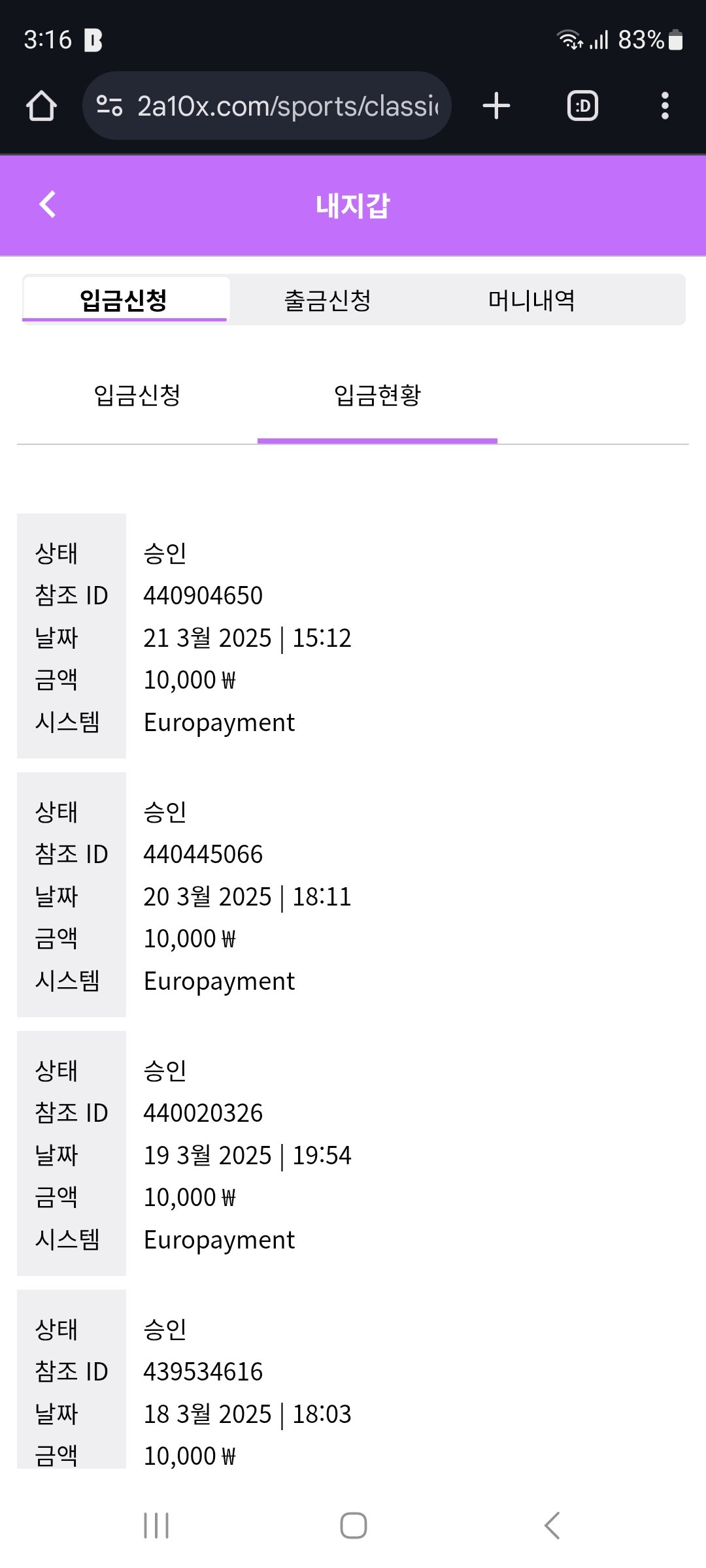
Task: Open a new browser tab with plus
Action: point(496,106)
